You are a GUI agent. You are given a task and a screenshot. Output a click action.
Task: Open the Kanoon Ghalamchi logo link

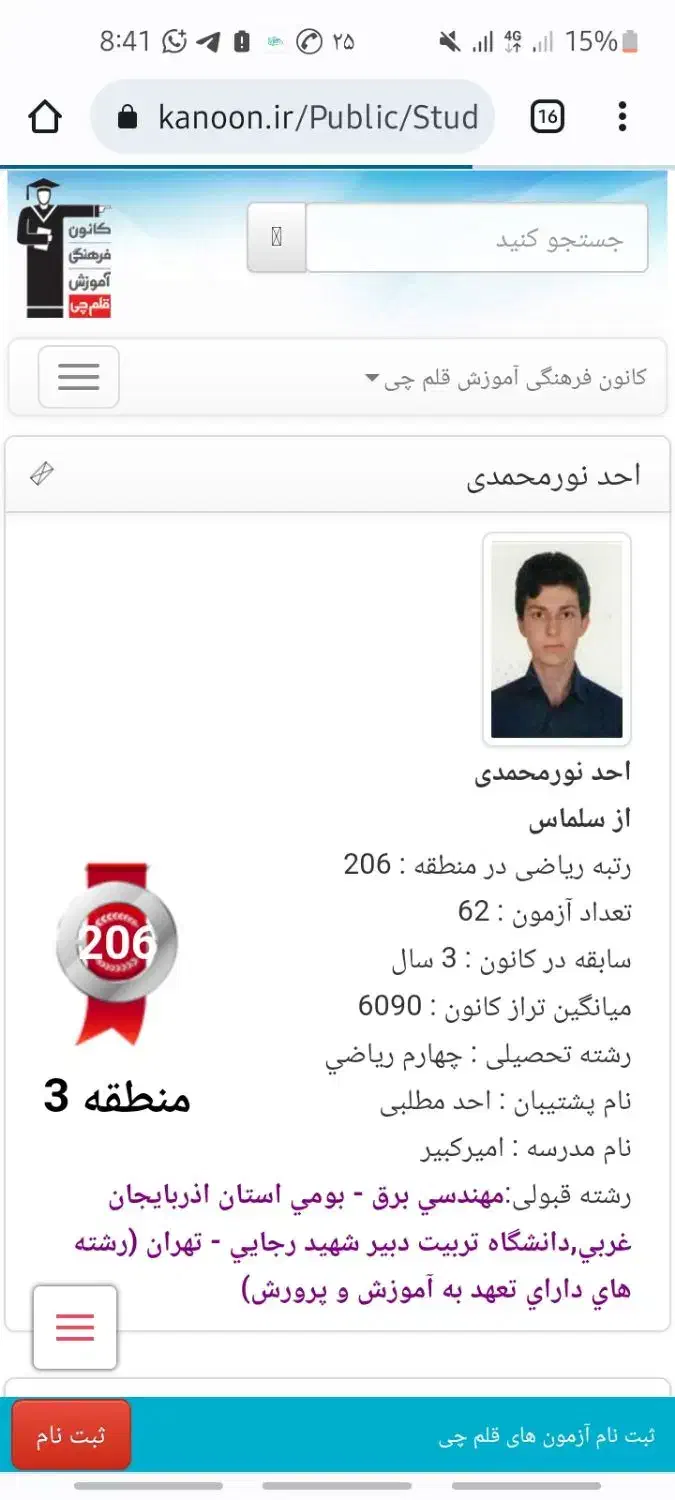[66, 248]
